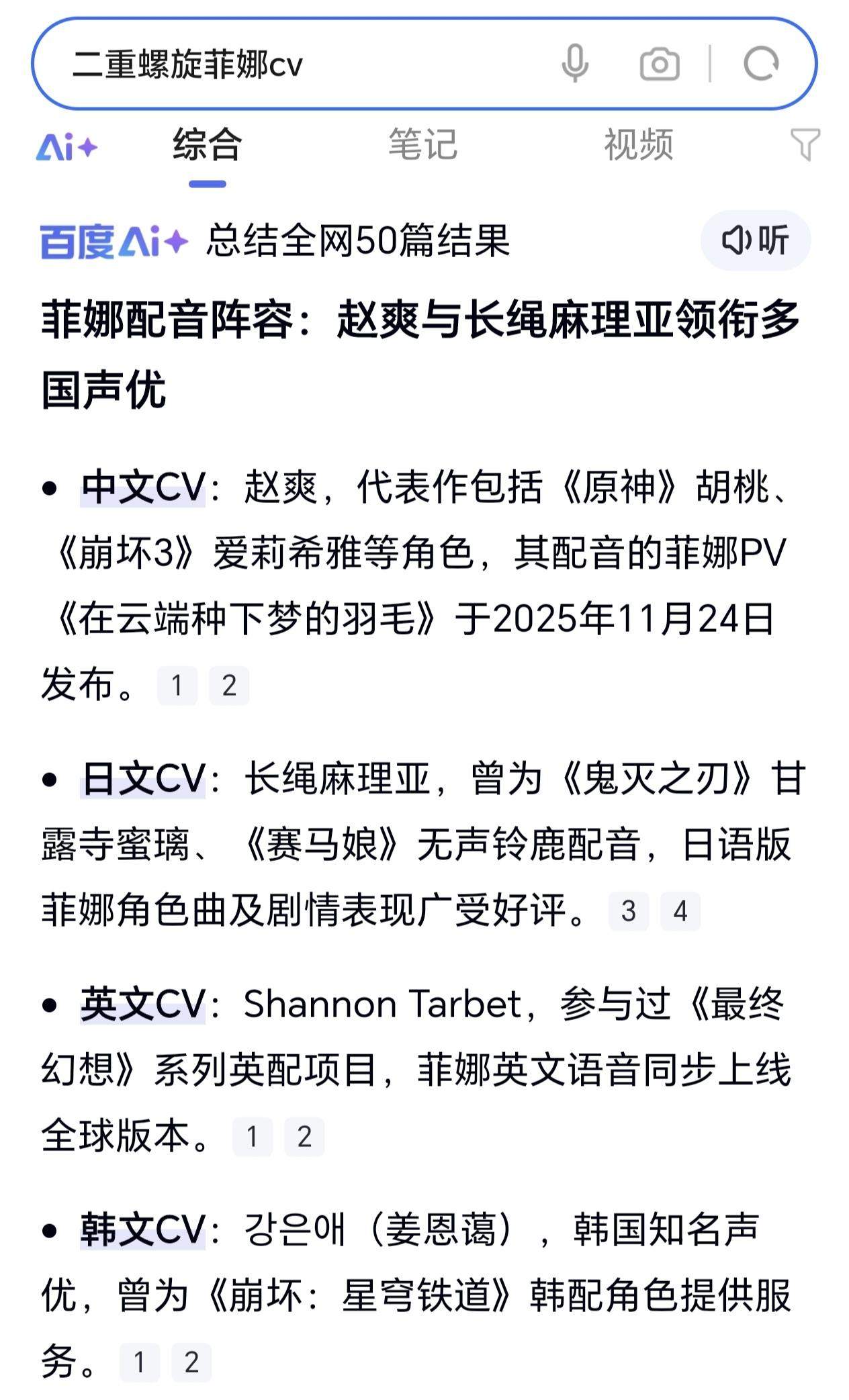Open citation 1 under 中文CV
Image resolution: width=849 pixels, height=1400 pixels.
177,686
